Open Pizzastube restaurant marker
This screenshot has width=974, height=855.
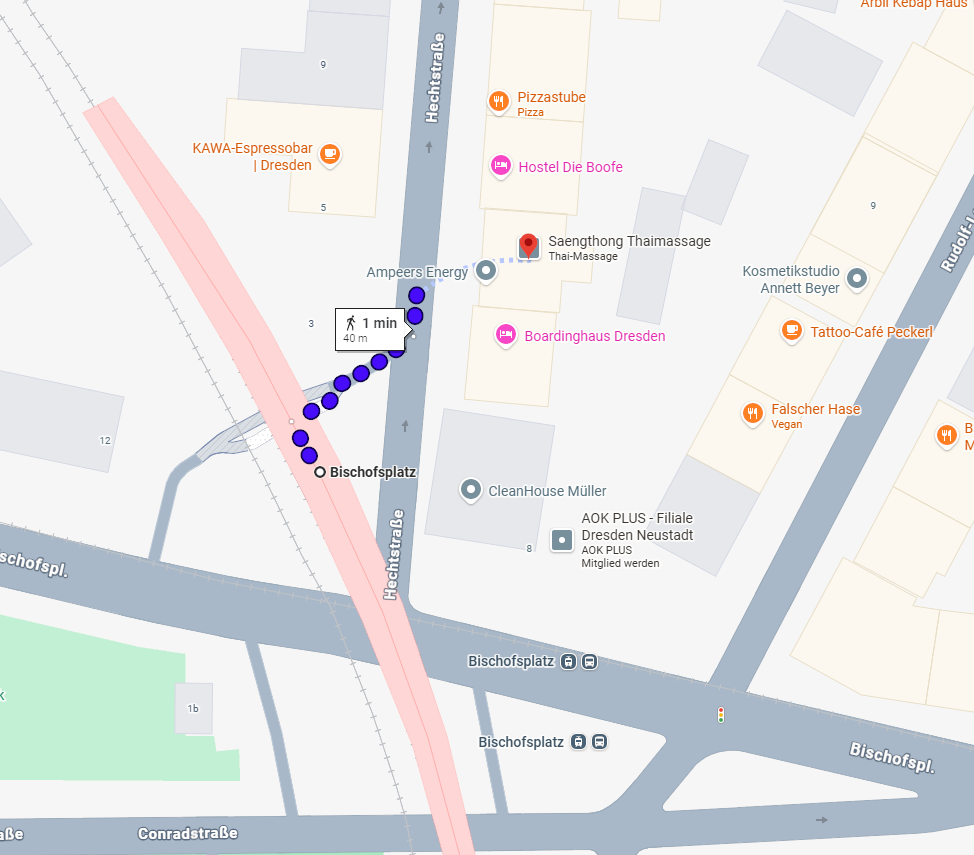tap(499, 102)
